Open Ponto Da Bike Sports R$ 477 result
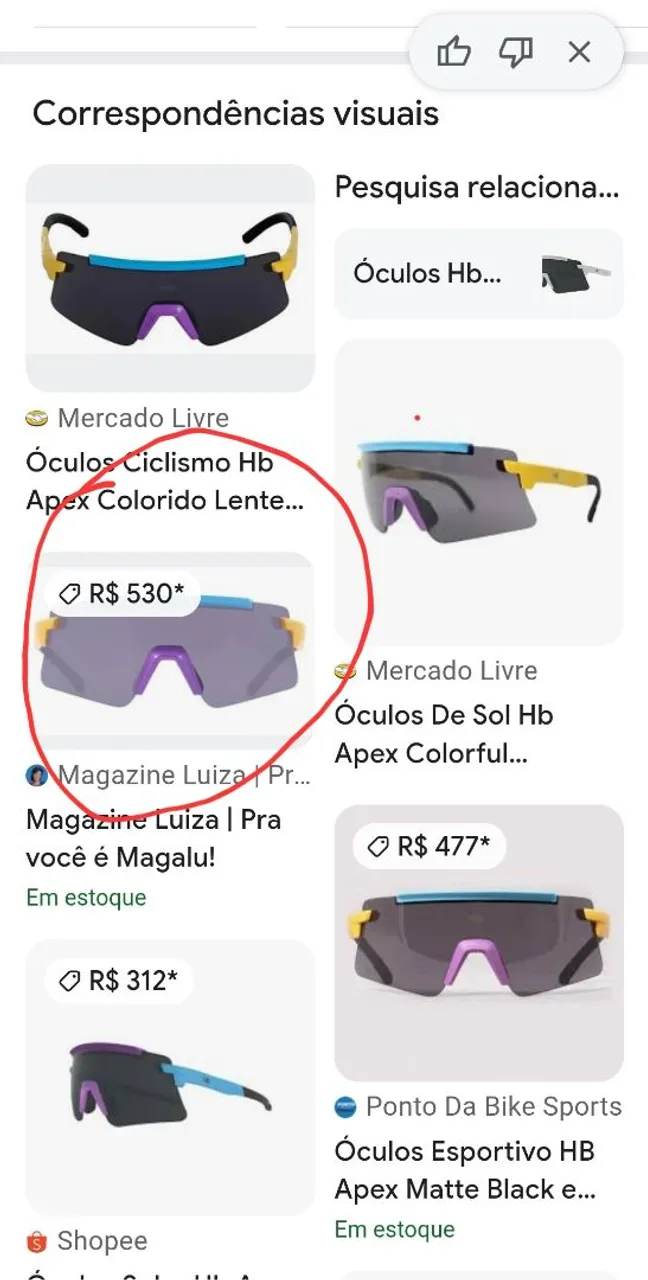Image resolution: width=648 pixels, height=1280 pixels. [478, 943]
